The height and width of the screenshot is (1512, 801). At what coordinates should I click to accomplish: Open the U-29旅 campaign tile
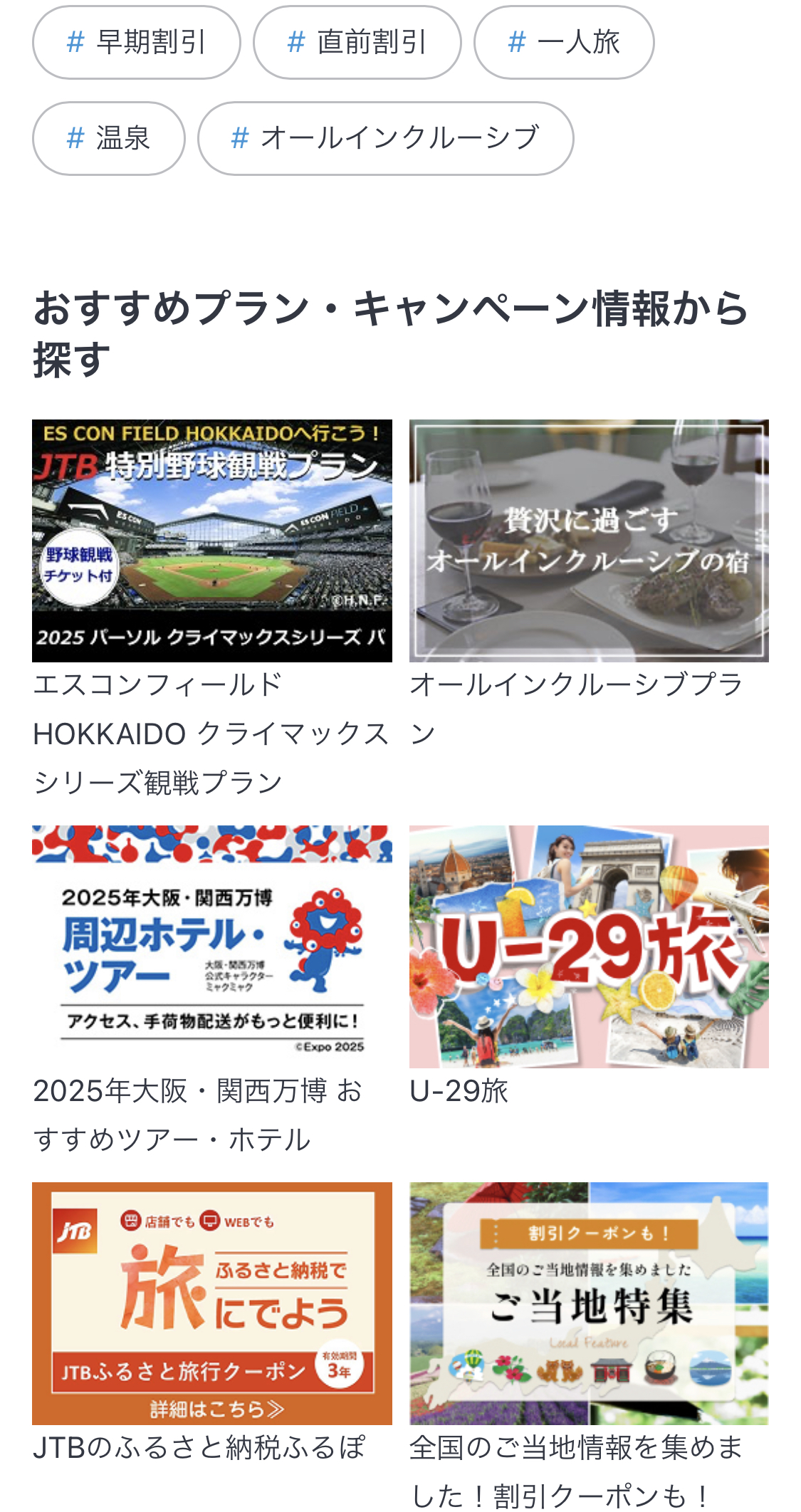(x=589, y=947)
